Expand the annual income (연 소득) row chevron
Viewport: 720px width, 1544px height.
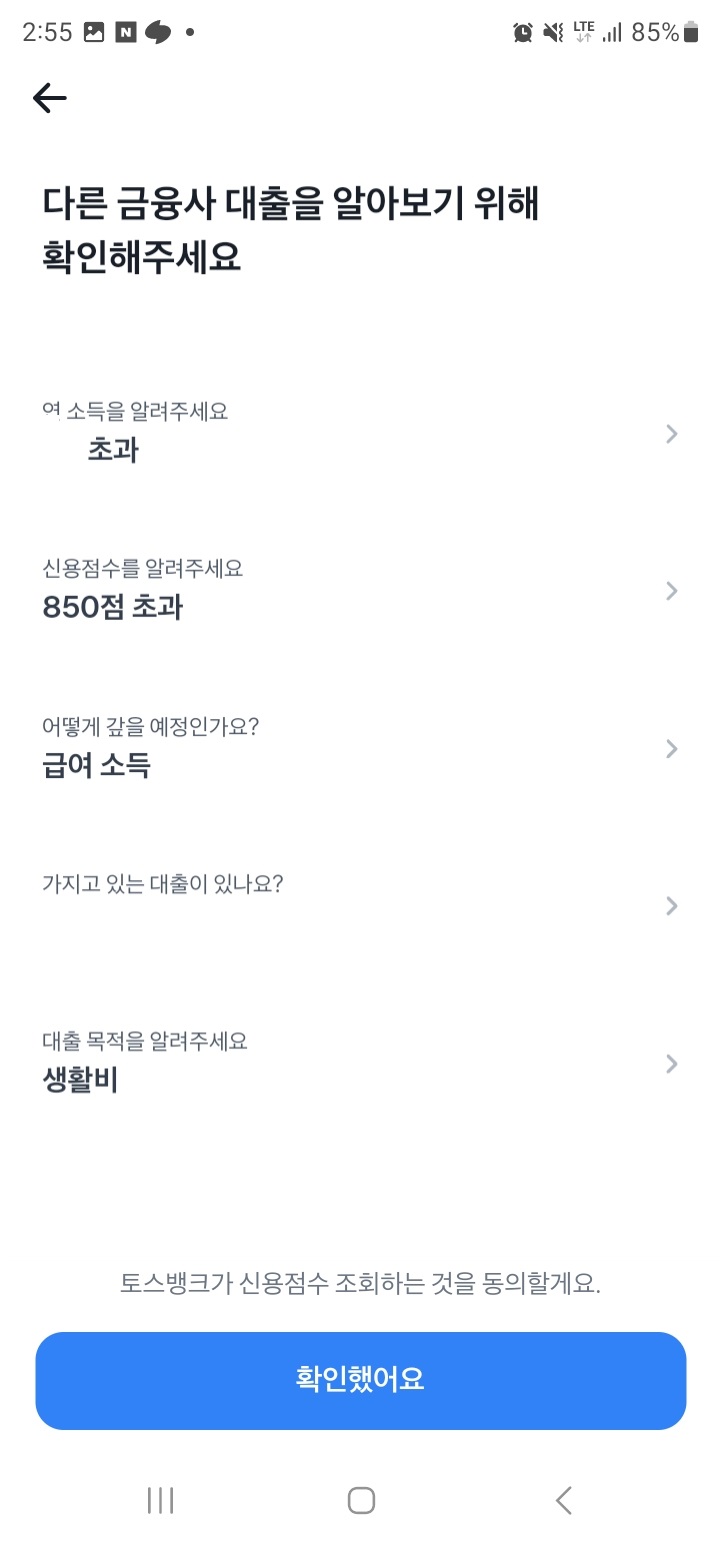670,434
